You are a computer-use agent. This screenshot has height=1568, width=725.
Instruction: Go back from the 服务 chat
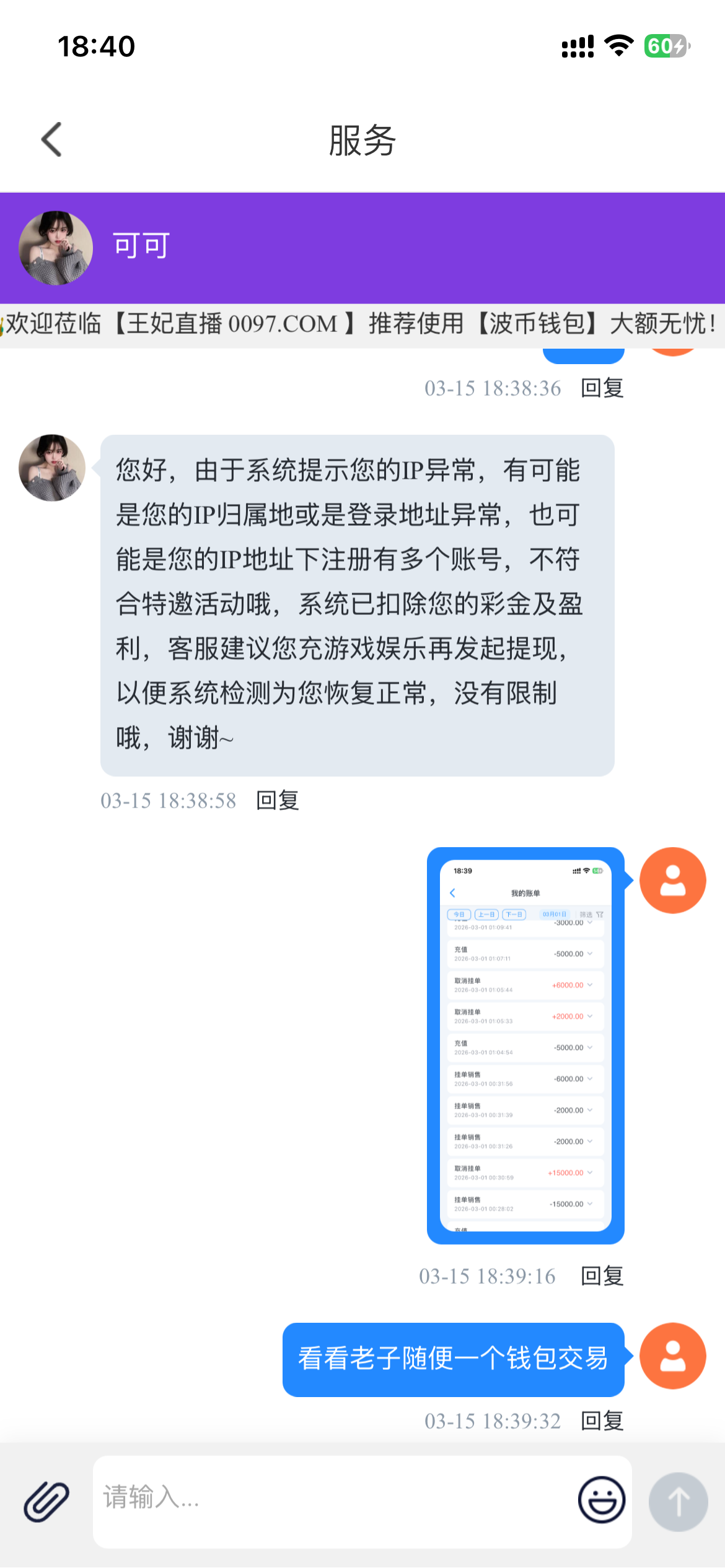[x=52, y=139]
